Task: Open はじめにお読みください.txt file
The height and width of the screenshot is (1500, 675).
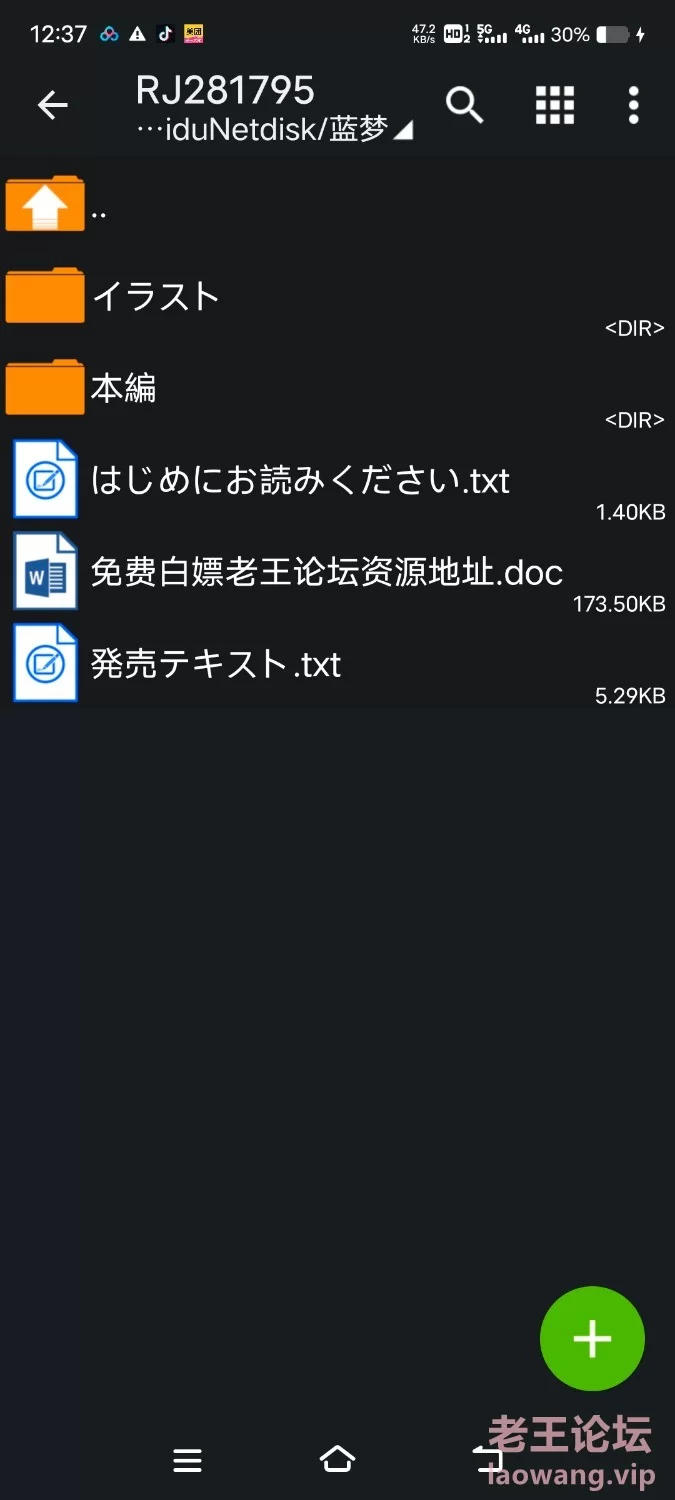Action: pos(337,480)
